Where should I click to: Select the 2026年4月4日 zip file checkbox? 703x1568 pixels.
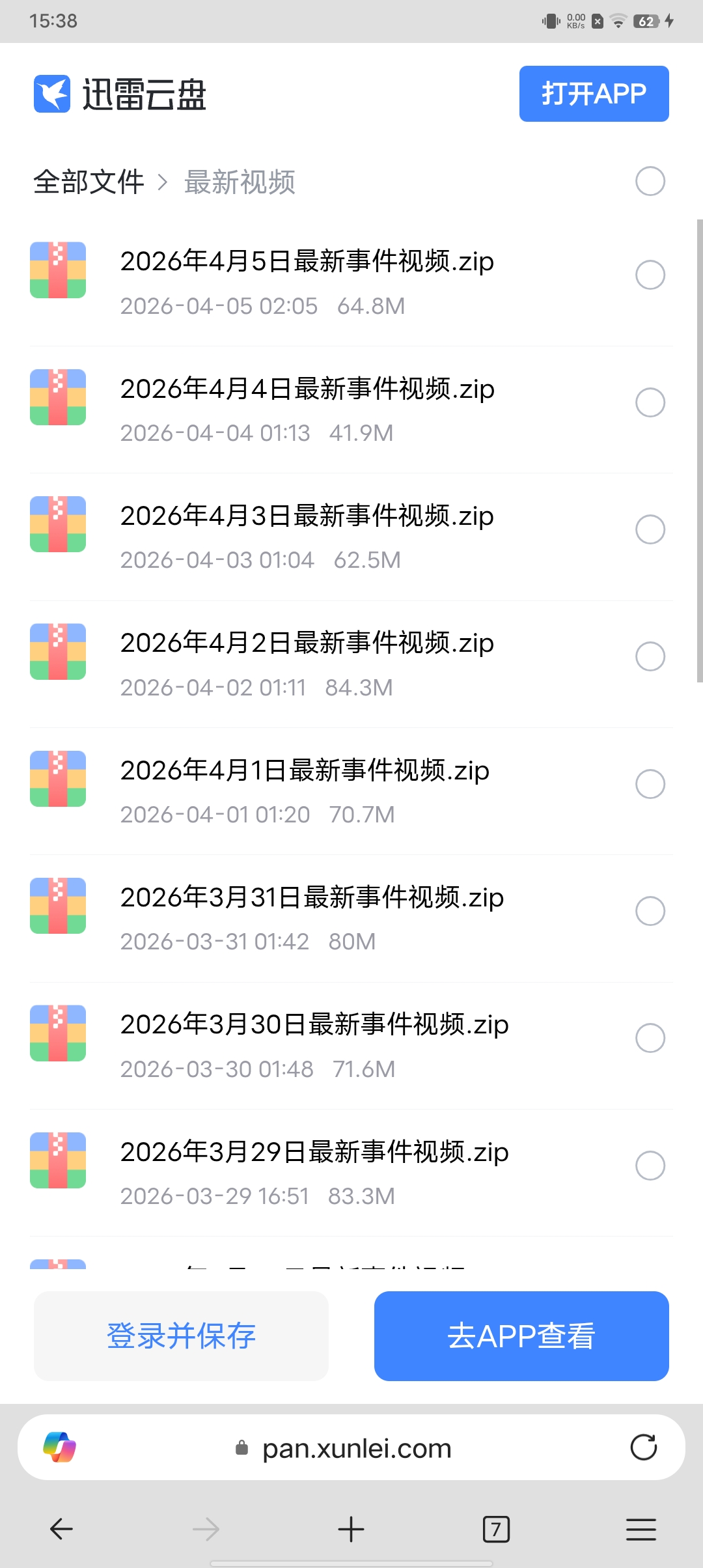[x=650, y=402]
